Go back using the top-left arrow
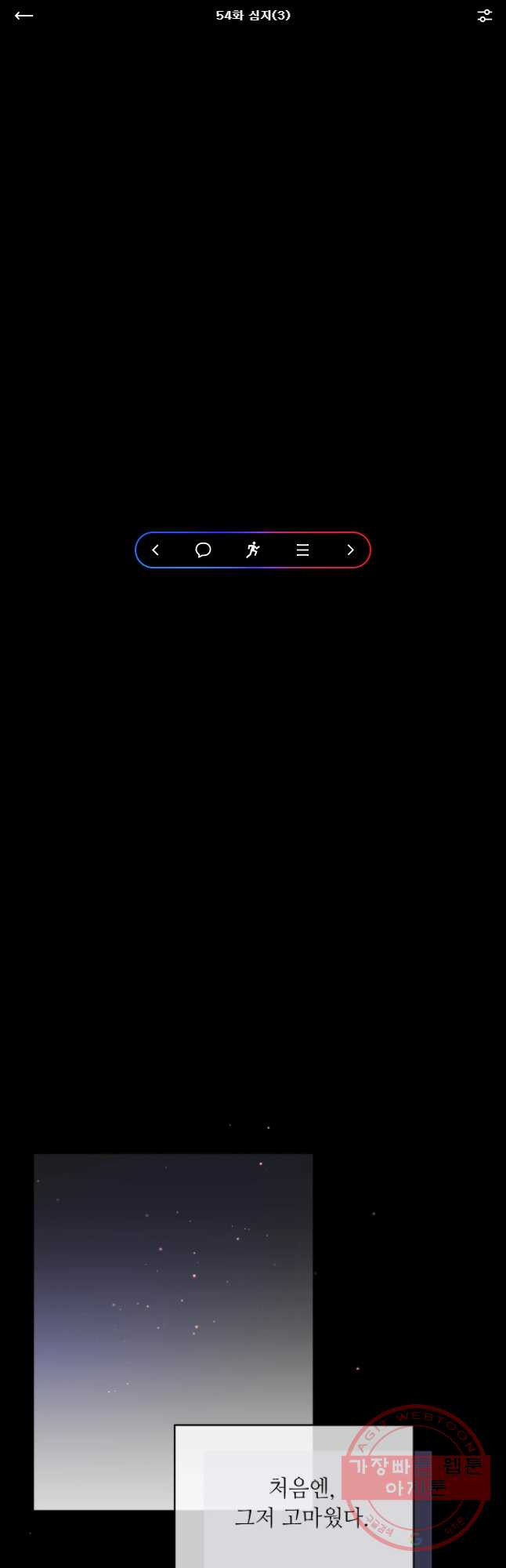Screen dimensions: 506x1568 [24, 16]
